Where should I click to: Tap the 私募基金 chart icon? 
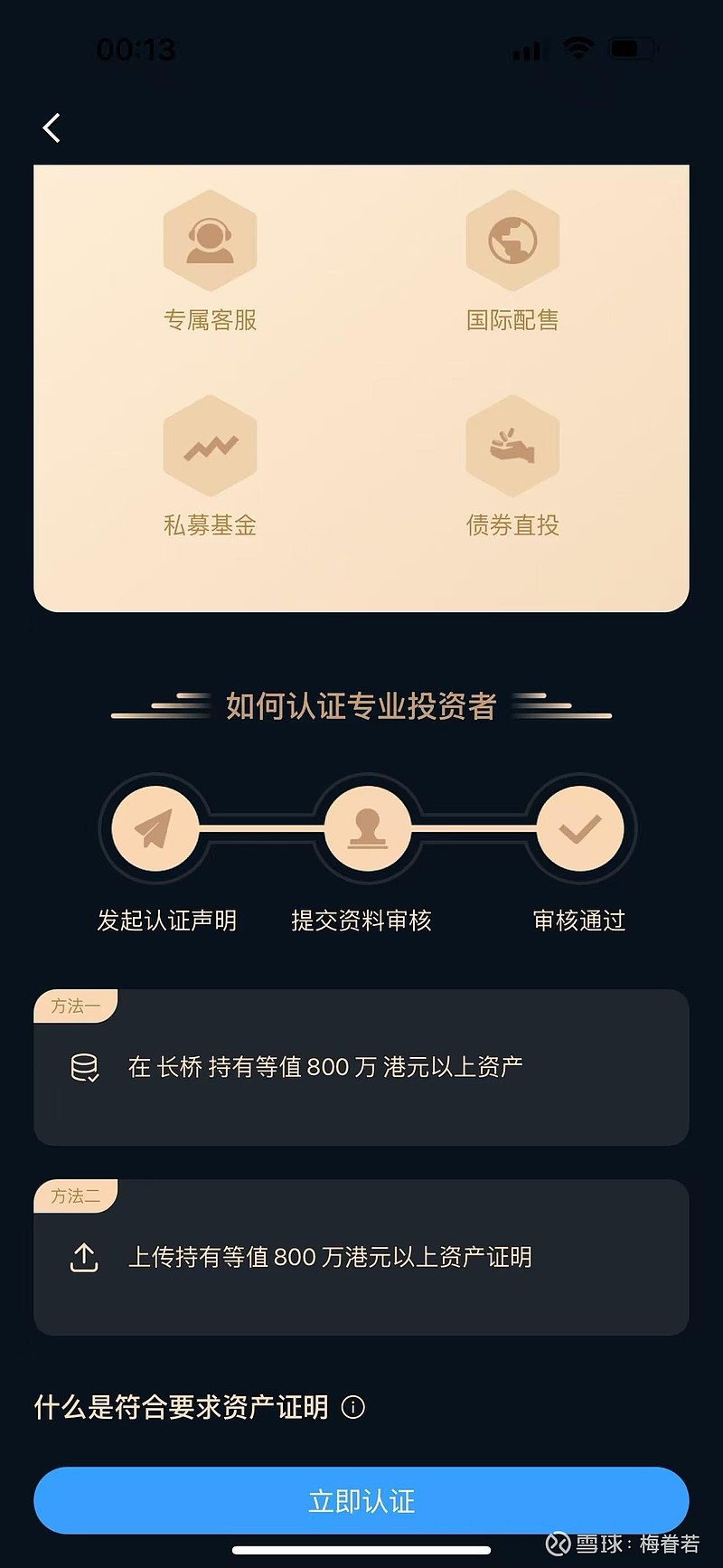coord(211,445)
